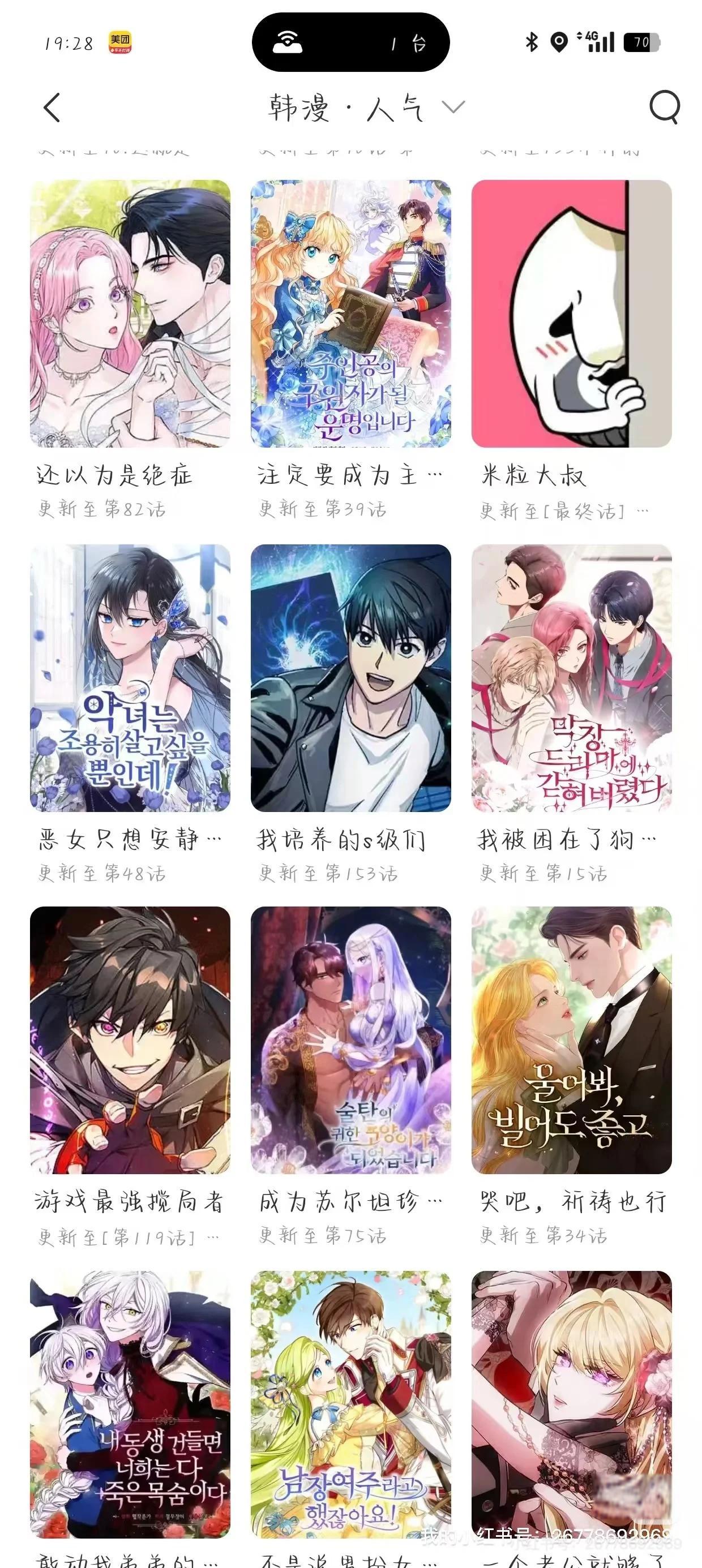This screenshot has width=702, height=1568.
Task: Open the comic 米粒大叔
Action: click(x=571, y=313)
